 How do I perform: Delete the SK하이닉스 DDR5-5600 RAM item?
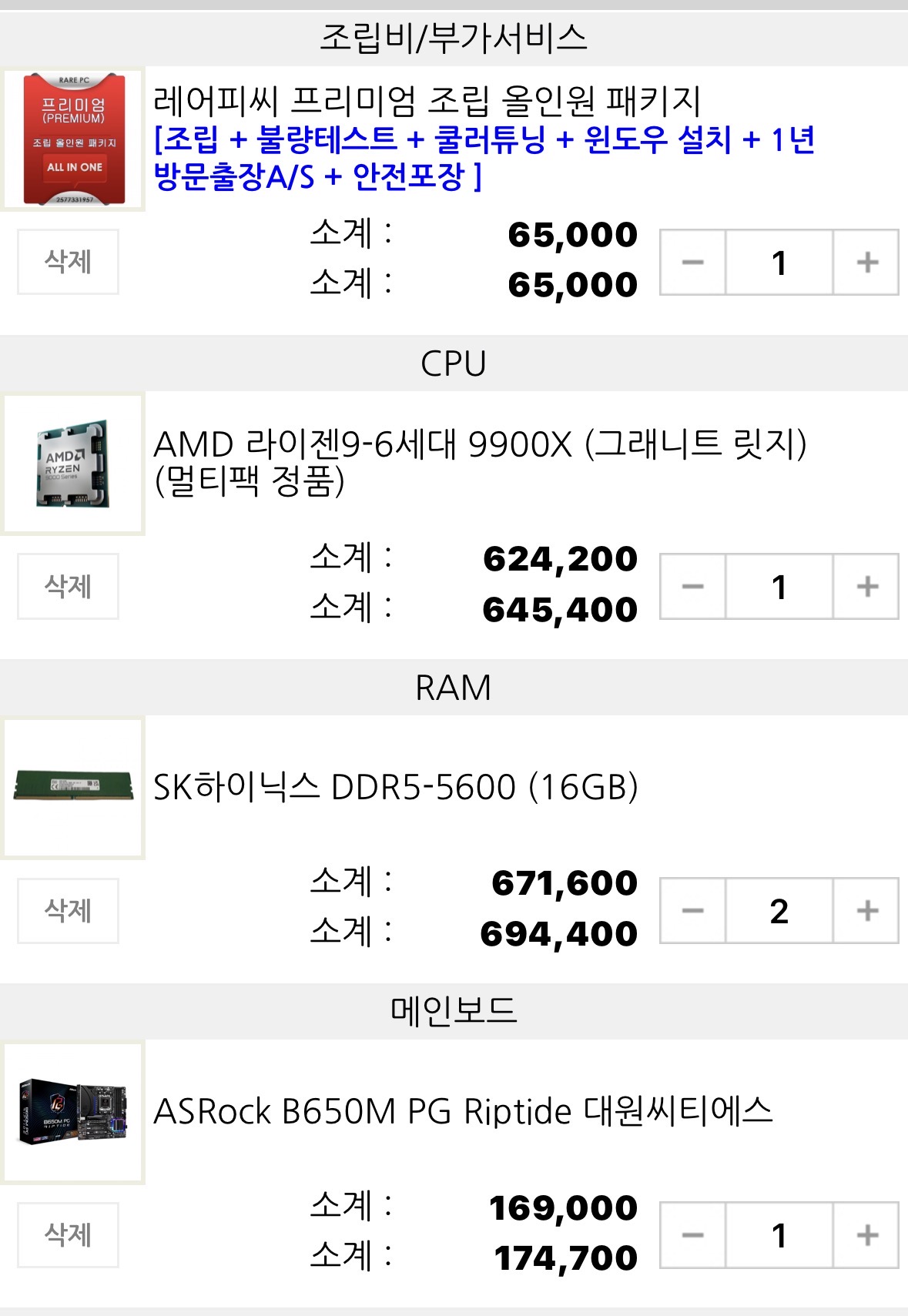point(68,910)
